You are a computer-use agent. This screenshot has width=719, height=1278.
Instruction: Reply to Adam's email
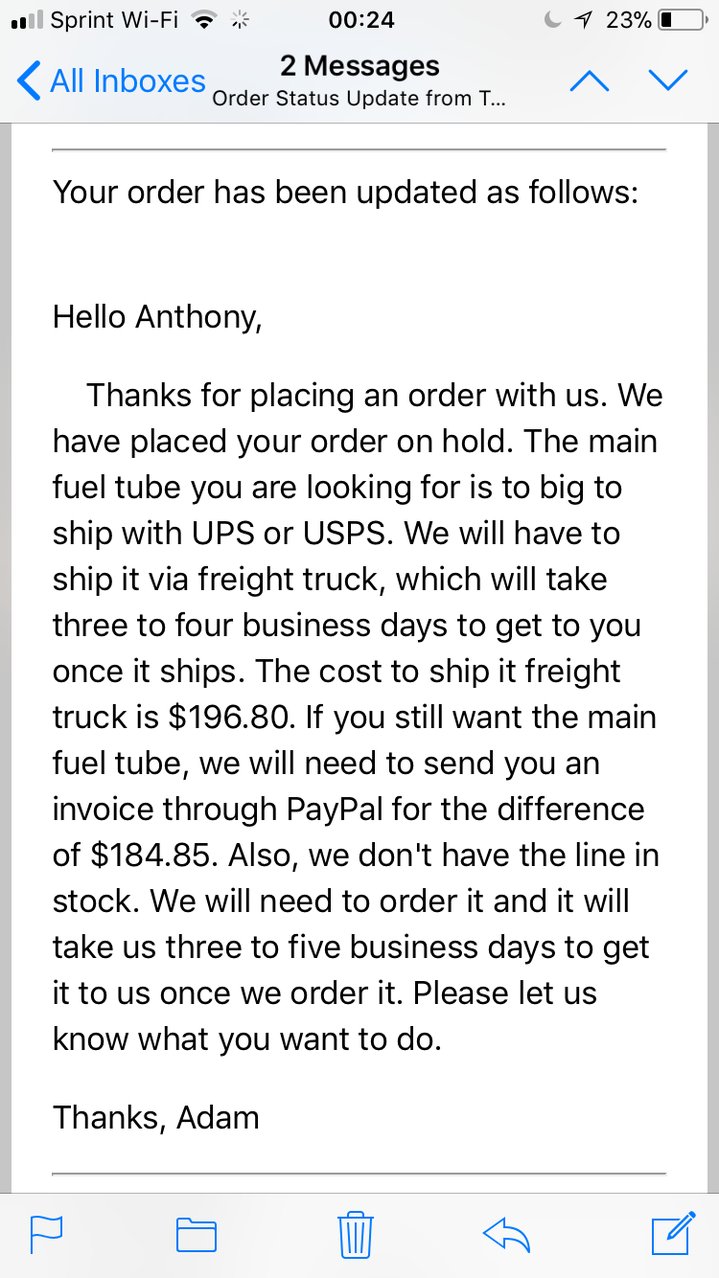pos(507,1234)
